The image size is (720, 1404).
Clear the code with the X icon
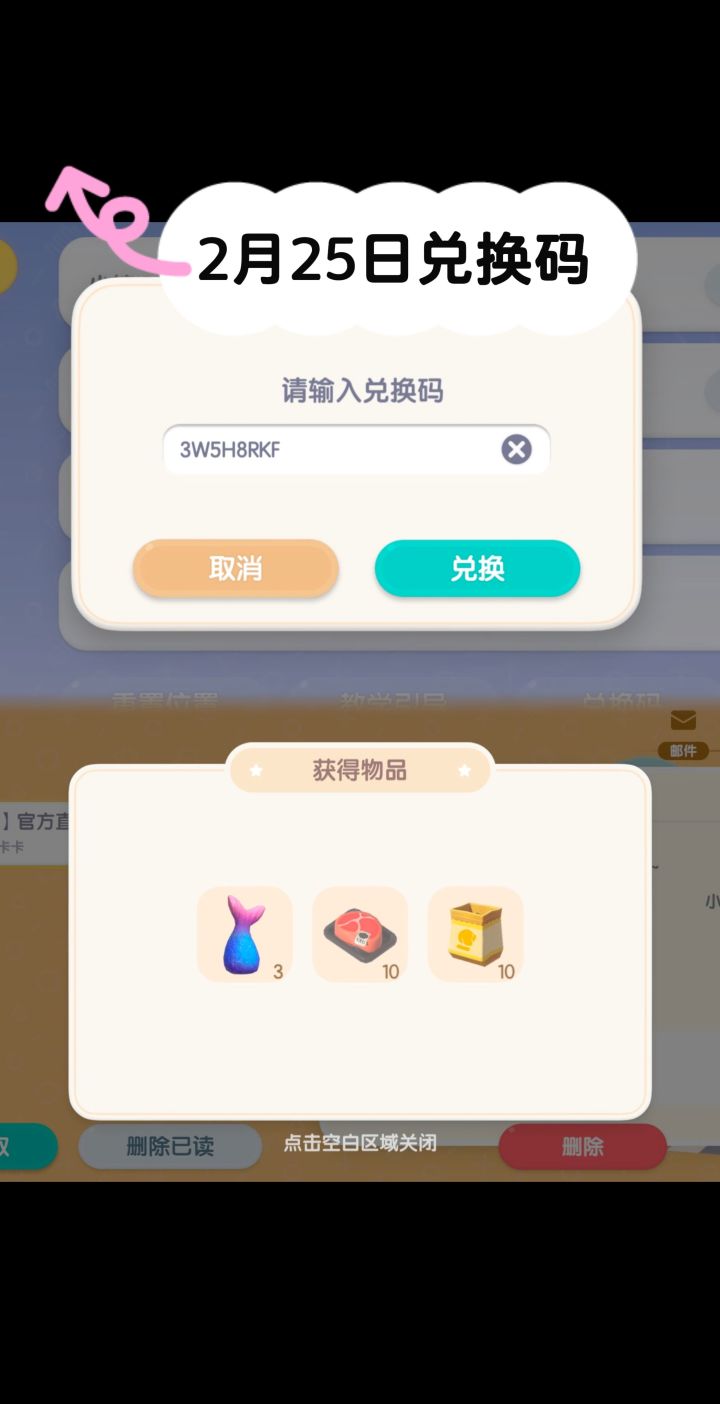516,450
